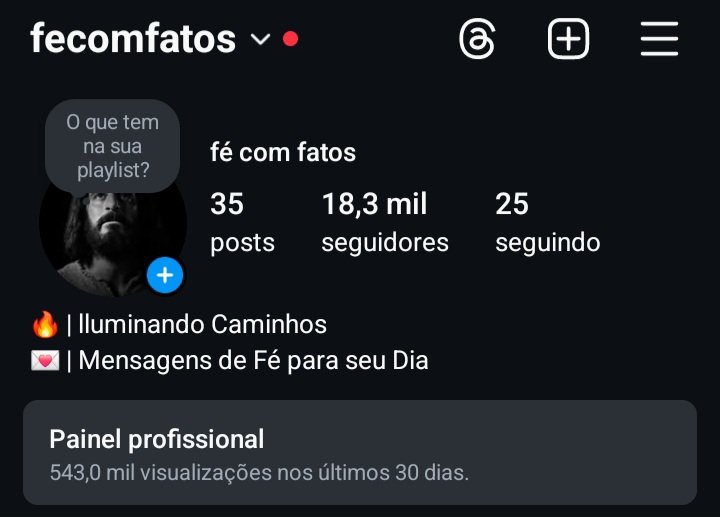This screenshot has height=517, width=720.
Task: Open the fecomfatos account switcher dropdown
Action: click(260, 40)
